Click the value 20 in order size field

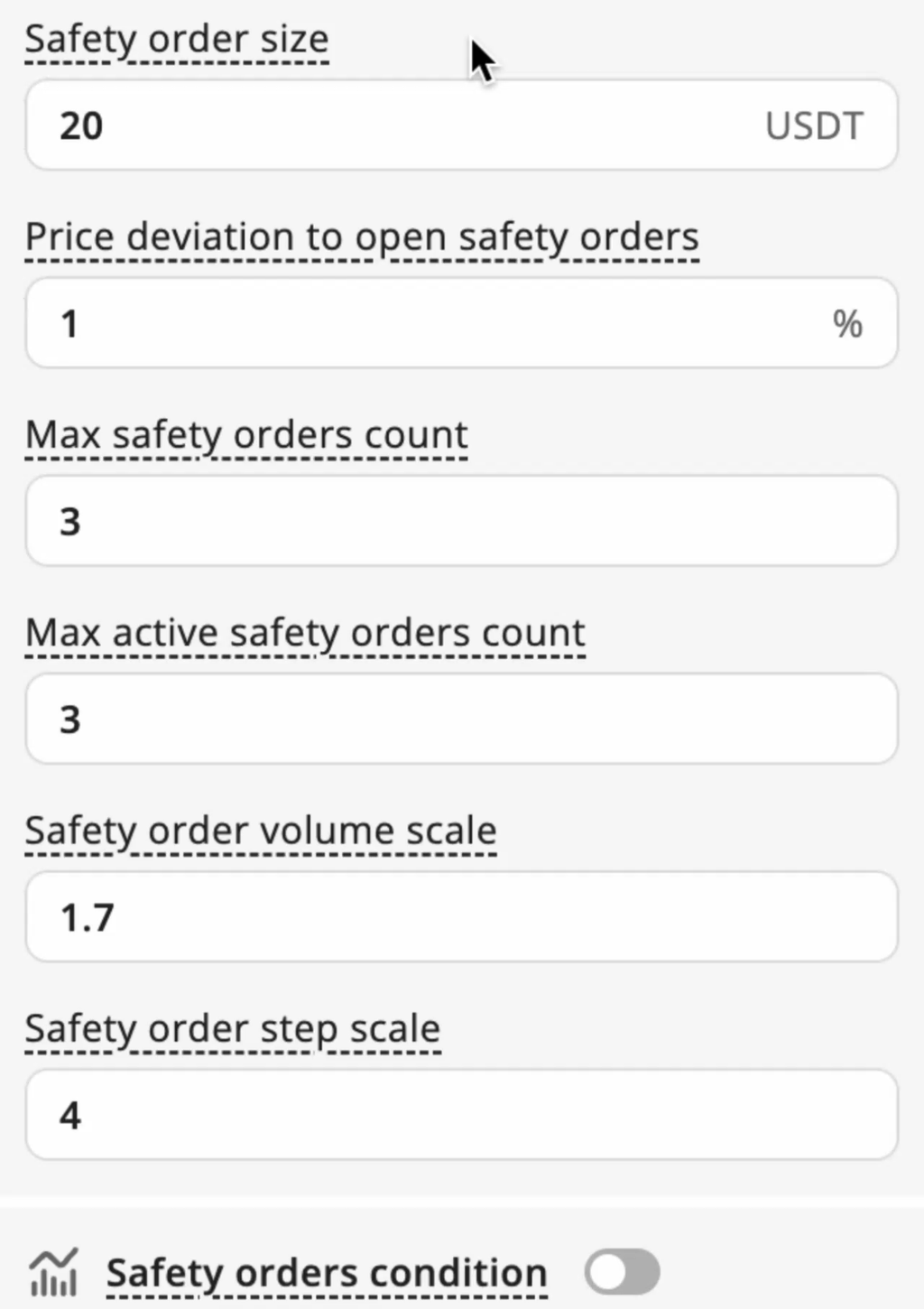point(79,125)
